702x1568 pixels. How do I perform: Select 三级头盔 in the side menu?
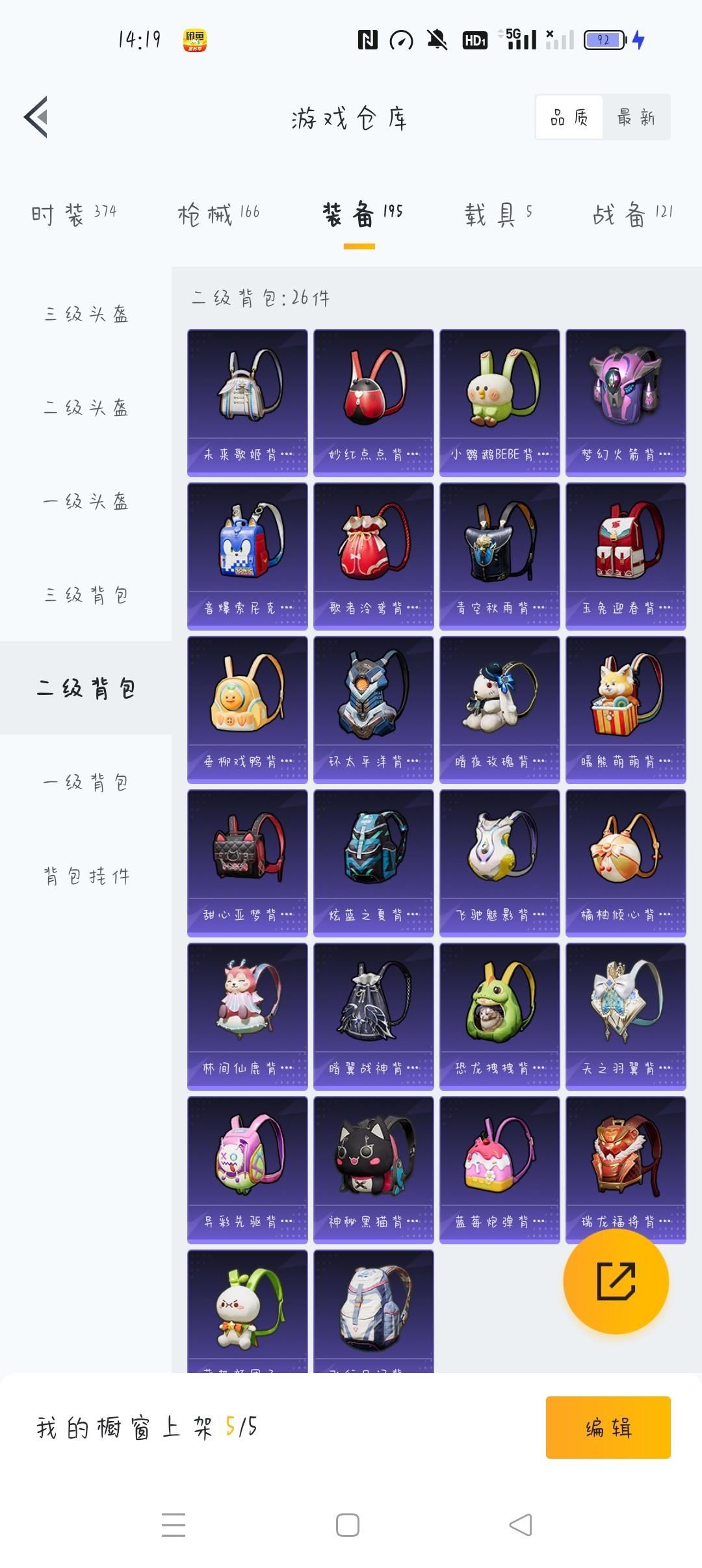[x=86, y=314]
